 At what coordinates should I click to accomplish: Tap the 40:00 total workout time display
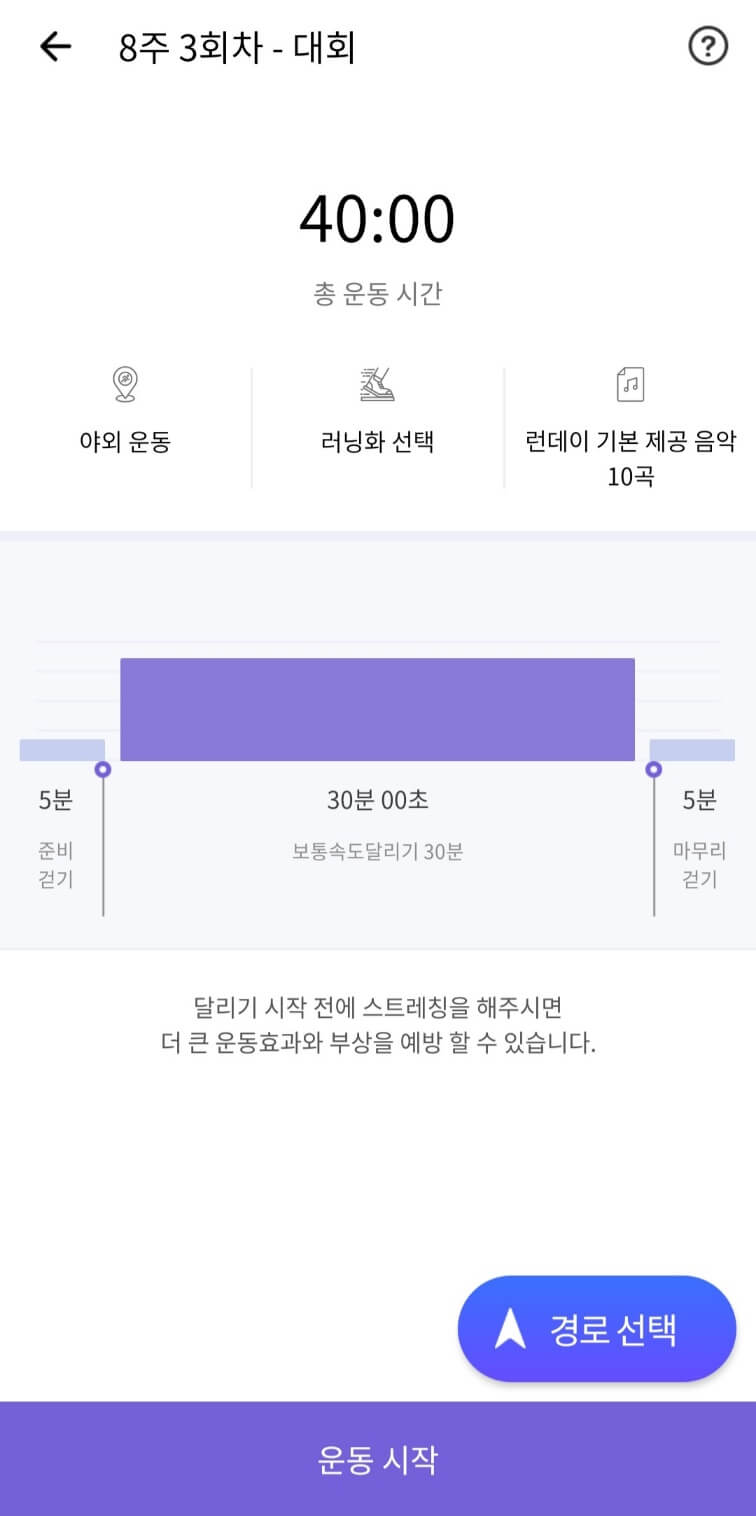click(378, 218)
